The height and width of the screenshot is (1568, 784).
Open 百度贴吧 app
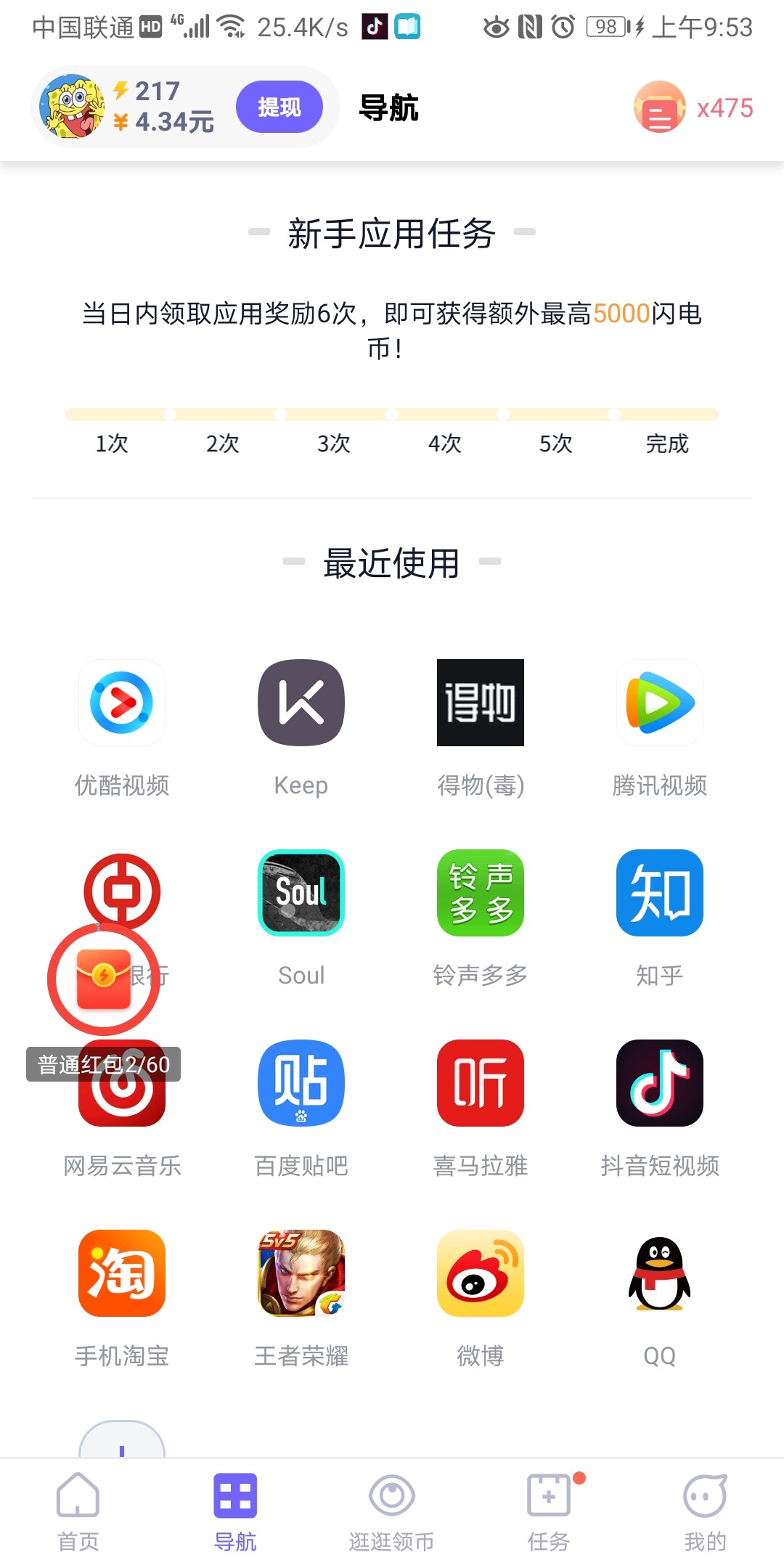point(301,1083)
